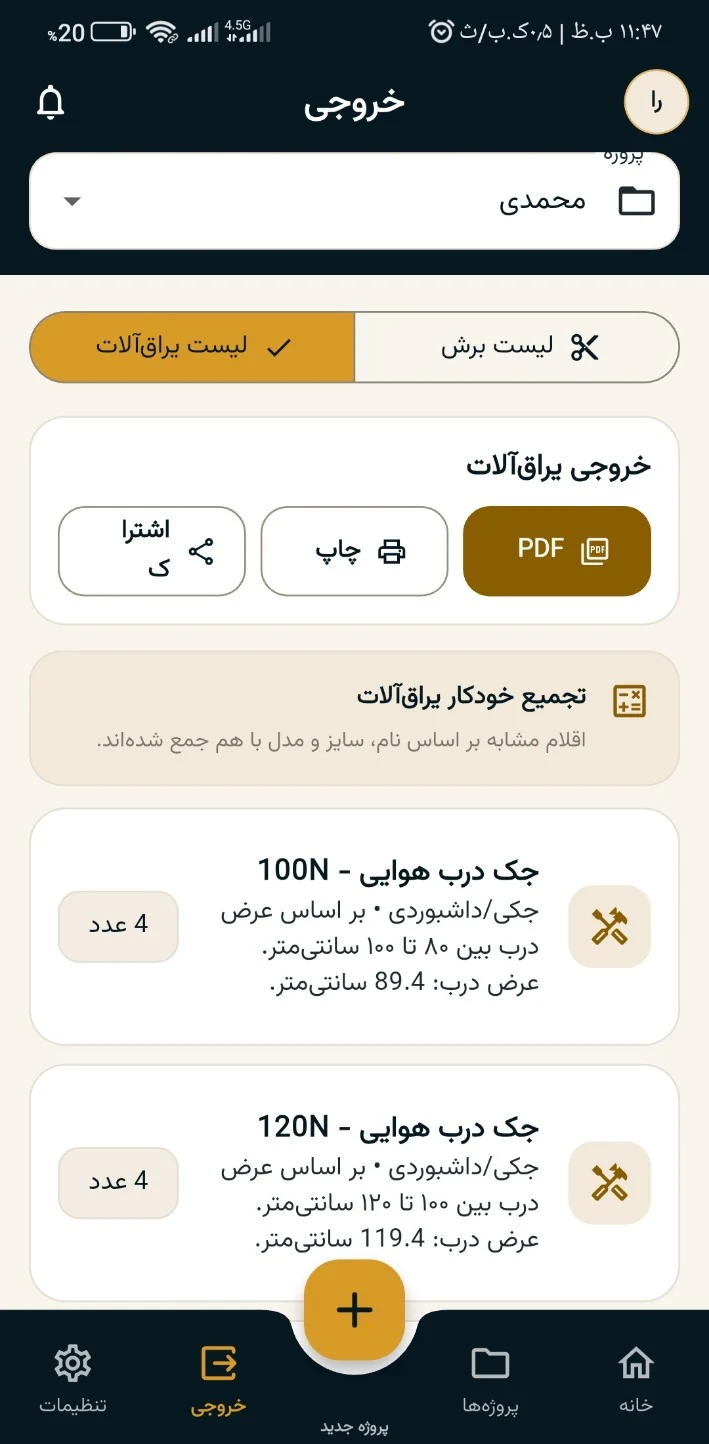Expand the project dropdown showing محمدی
The image size is (709, 1444).
(x=354, y=201)
